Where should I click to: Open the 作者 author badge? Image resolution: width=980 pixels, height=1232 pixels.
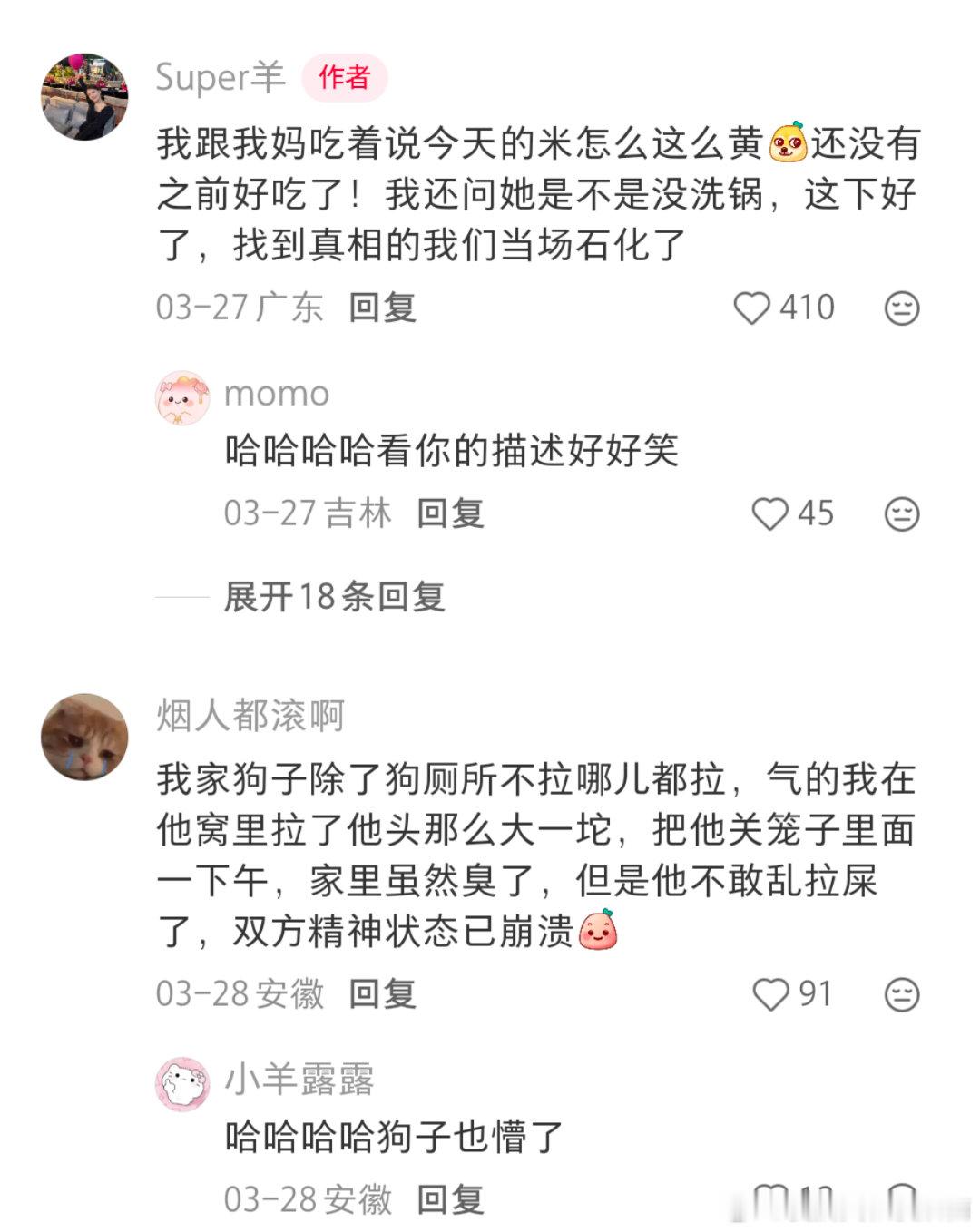343,79
